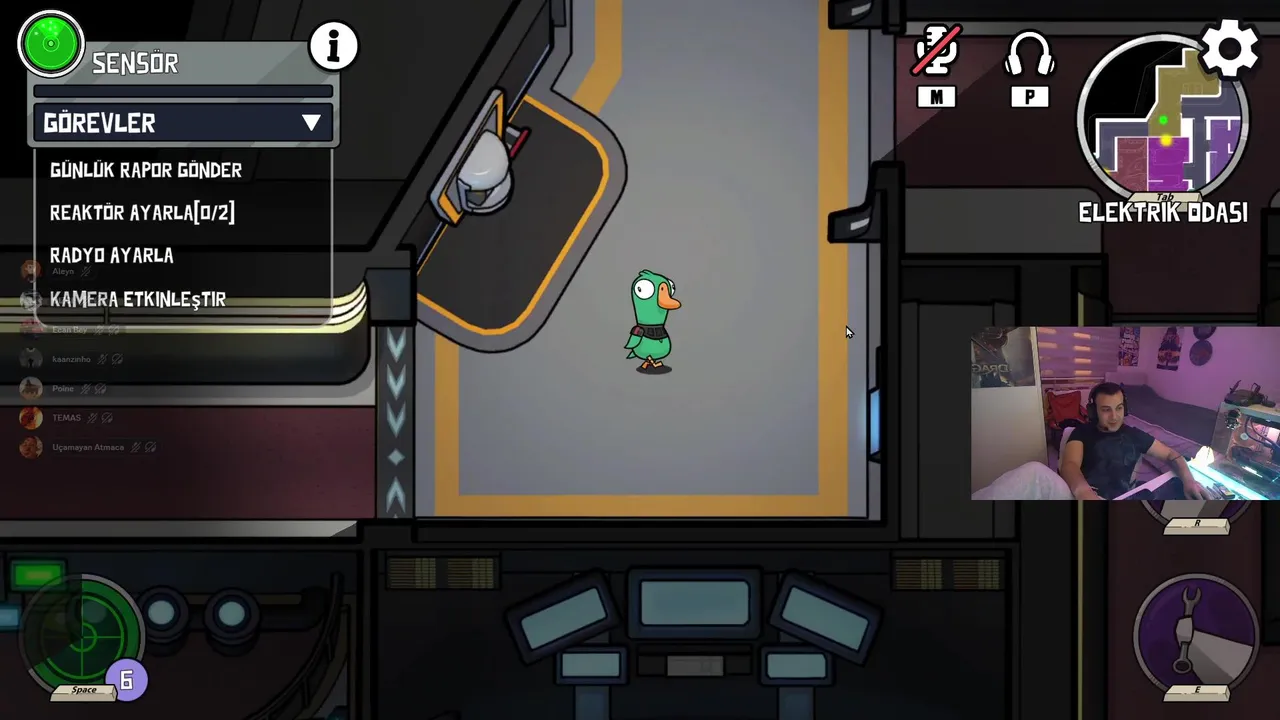Open the settings gear
The height and width of the screenshot is (720, 1280).
click(1229, 47)
